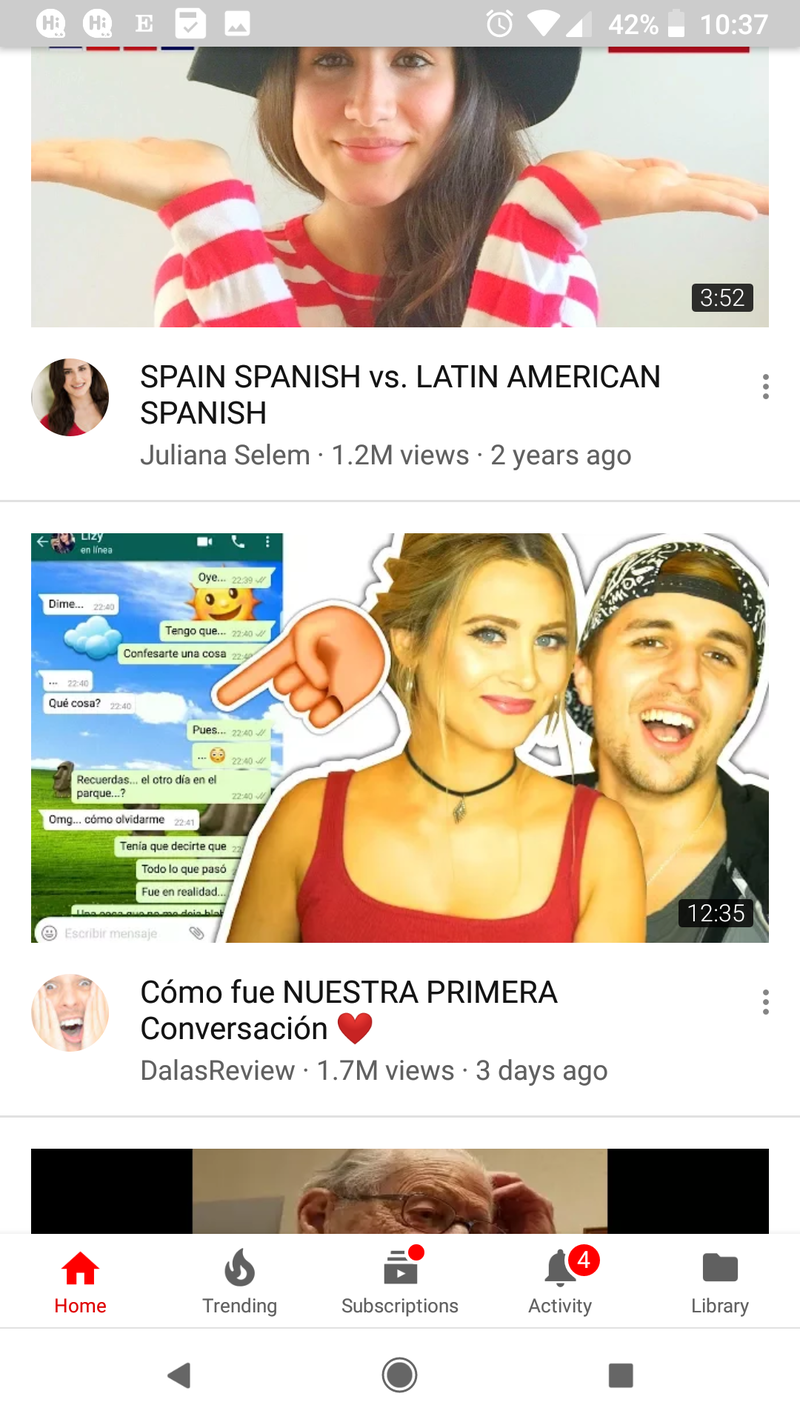Tap the system recent apps button
The image size is (800, 1422).
coord(620,1376)
